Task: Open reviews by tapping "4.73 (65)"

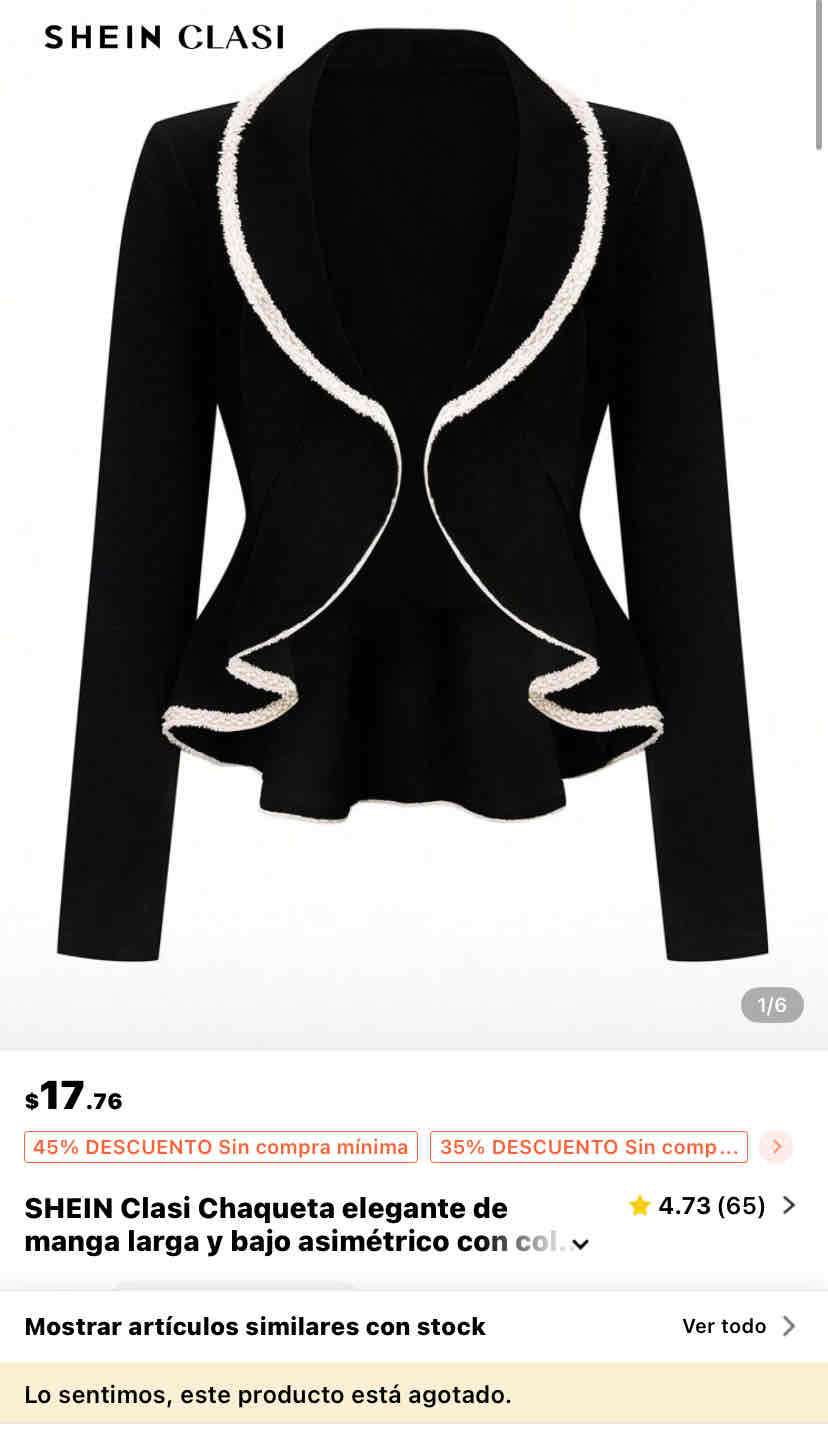Action: 710,1206
